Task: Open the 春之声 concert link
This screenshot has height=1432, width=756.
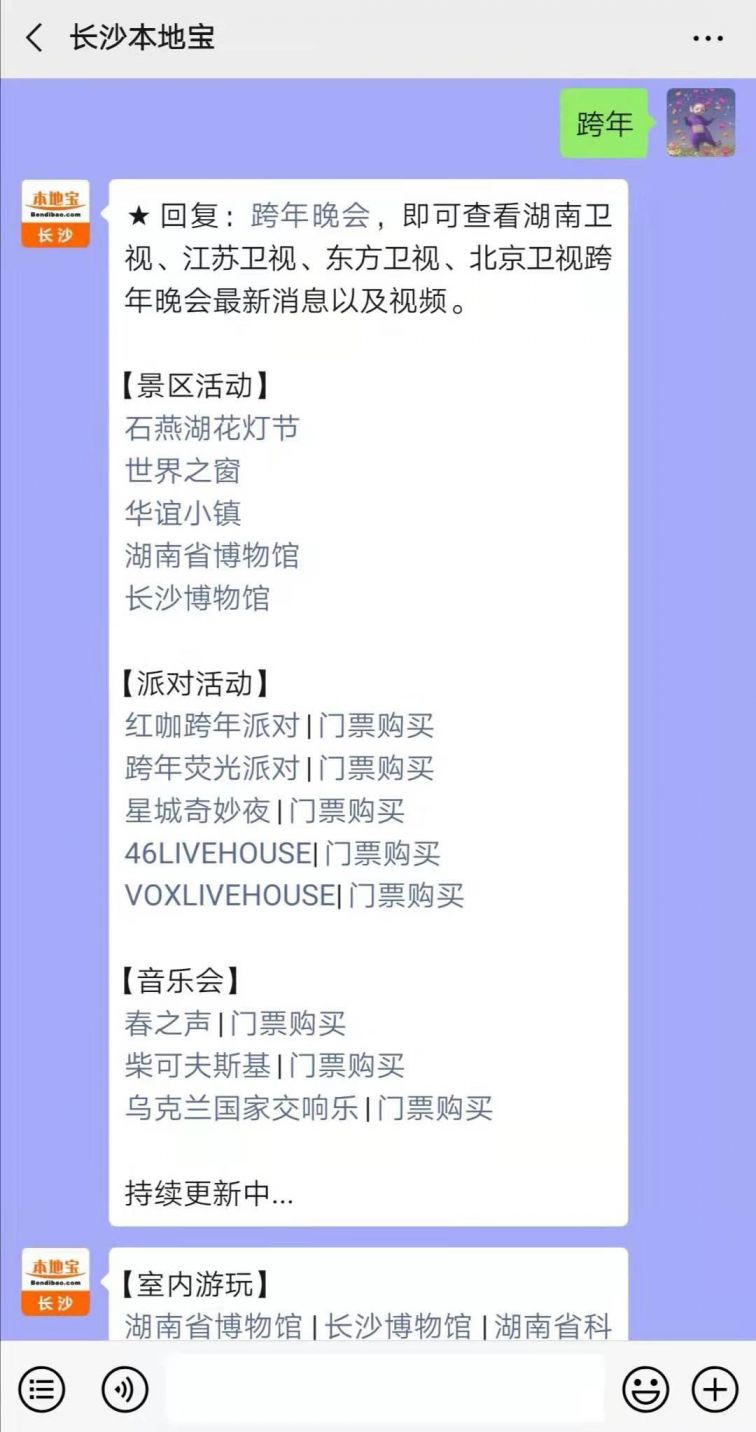Action: (168, 1023)
